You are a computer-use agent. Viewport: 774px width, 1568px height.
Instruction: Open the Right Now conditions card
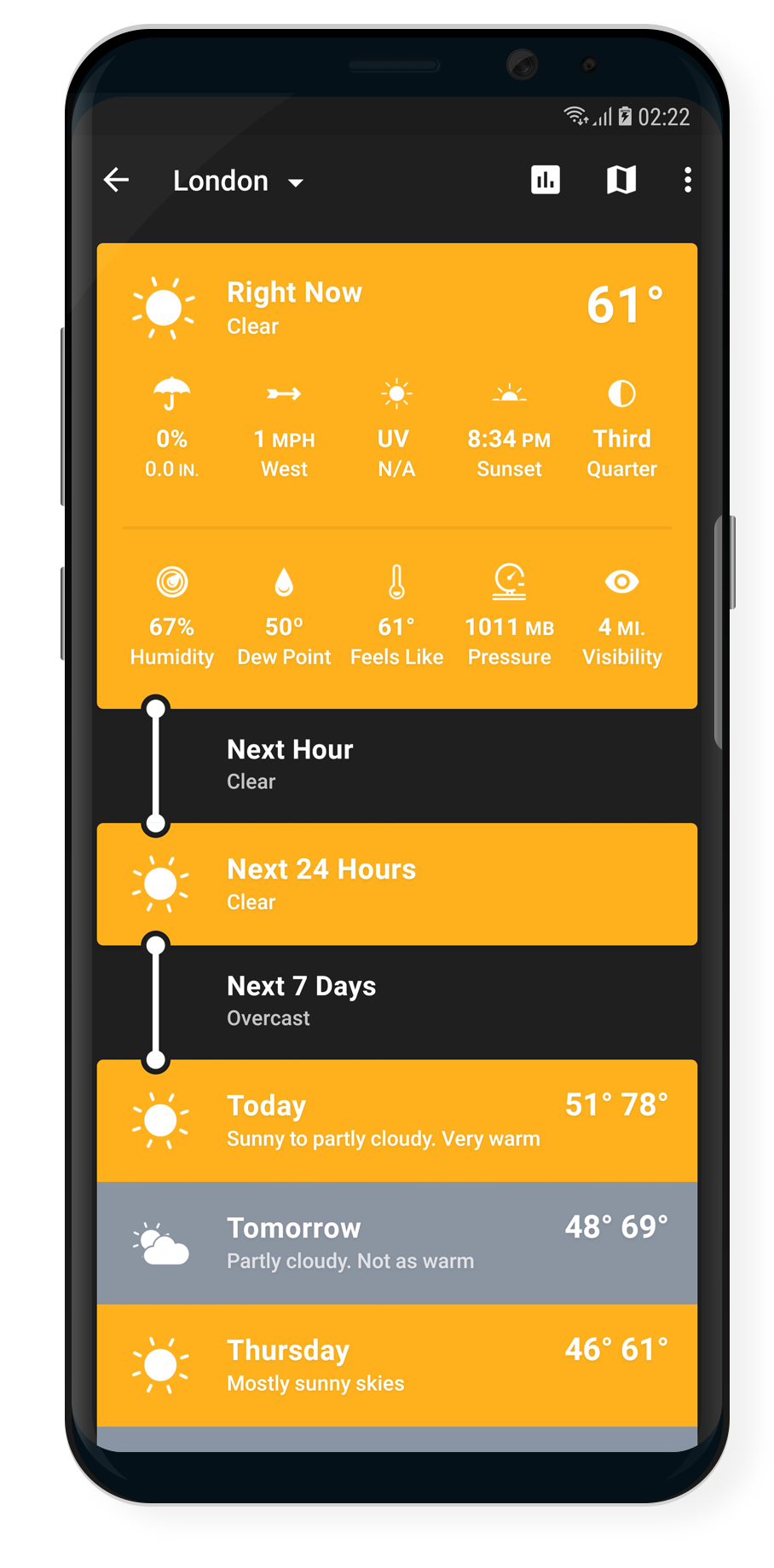397,476
